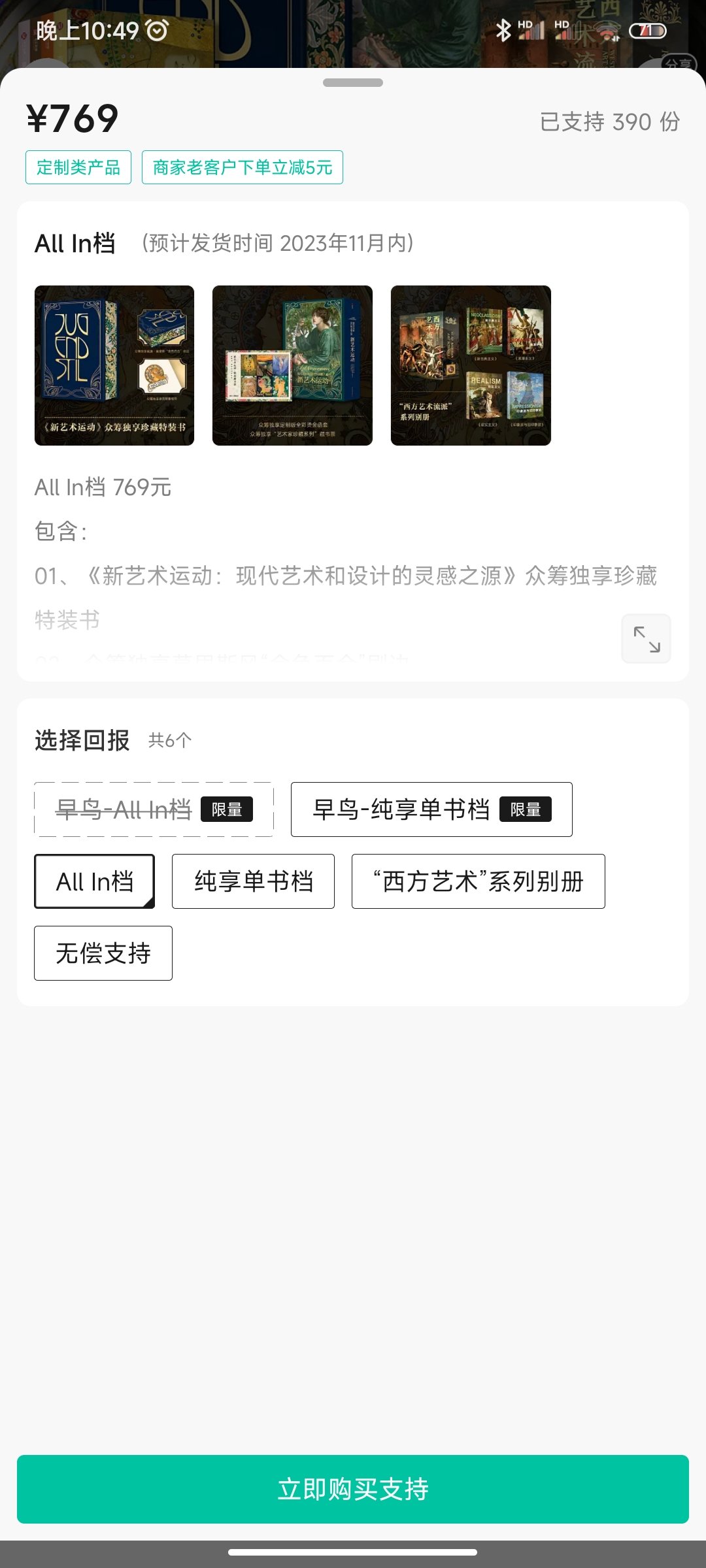The height and width of the screenshot is (1568, 706).
Task: Open the 新艺术运动 特装书 product image
Action: pyautogui.click(x=114, y=365)
